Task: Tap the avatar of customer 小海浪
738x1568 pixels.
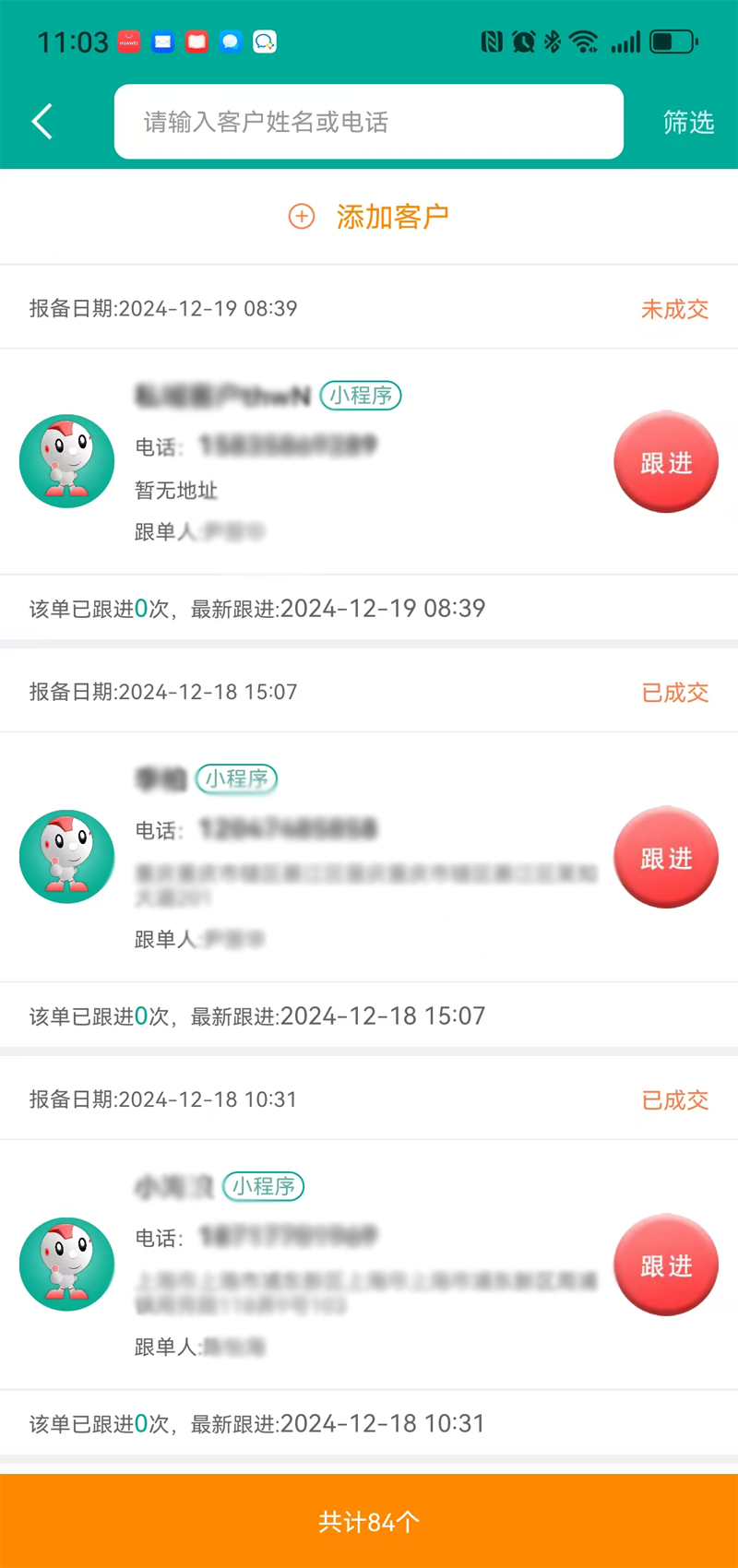Action: coord(66,1265)
